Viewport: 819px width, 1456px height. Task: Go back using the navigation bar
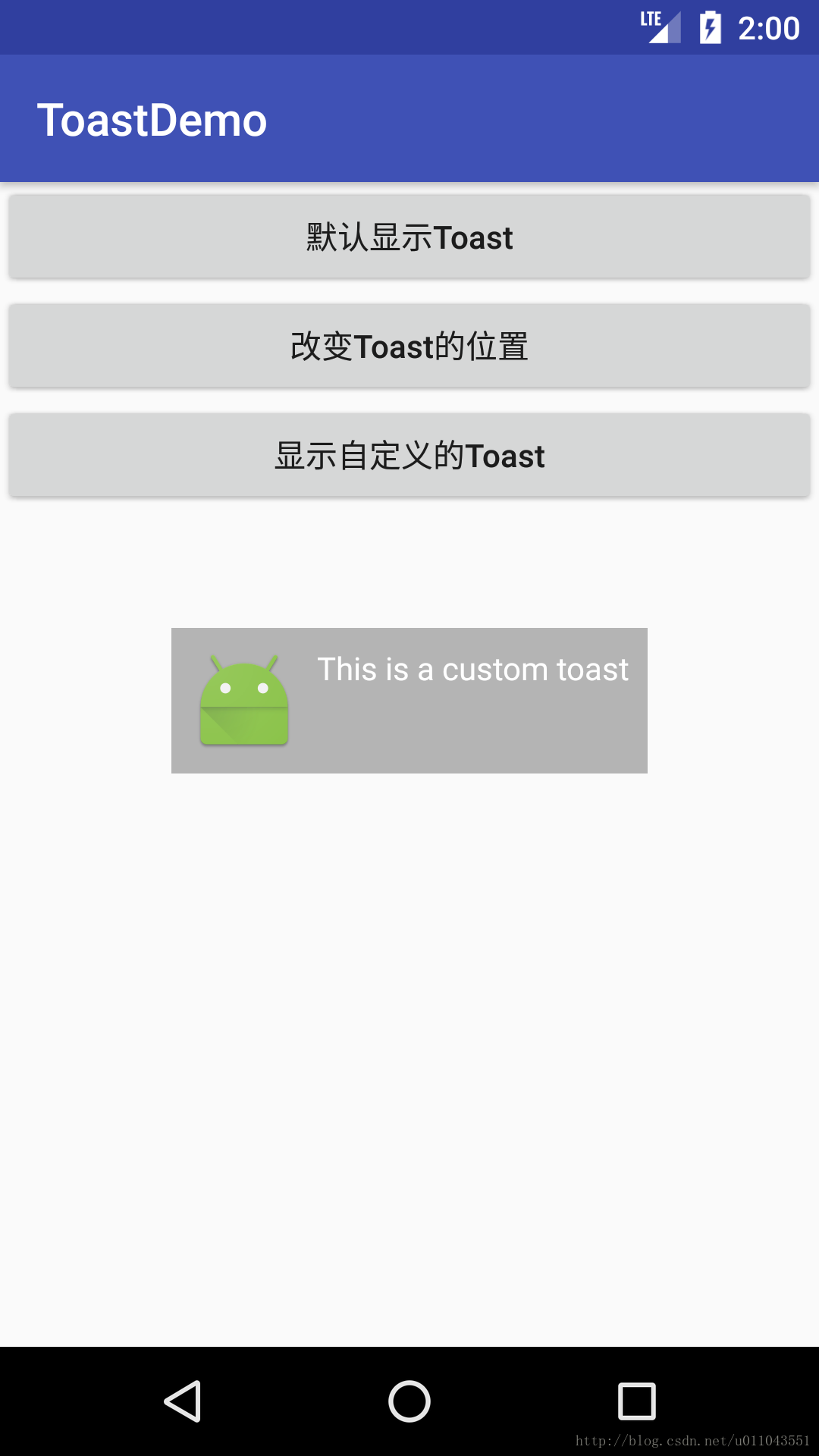click(183, 1401)
